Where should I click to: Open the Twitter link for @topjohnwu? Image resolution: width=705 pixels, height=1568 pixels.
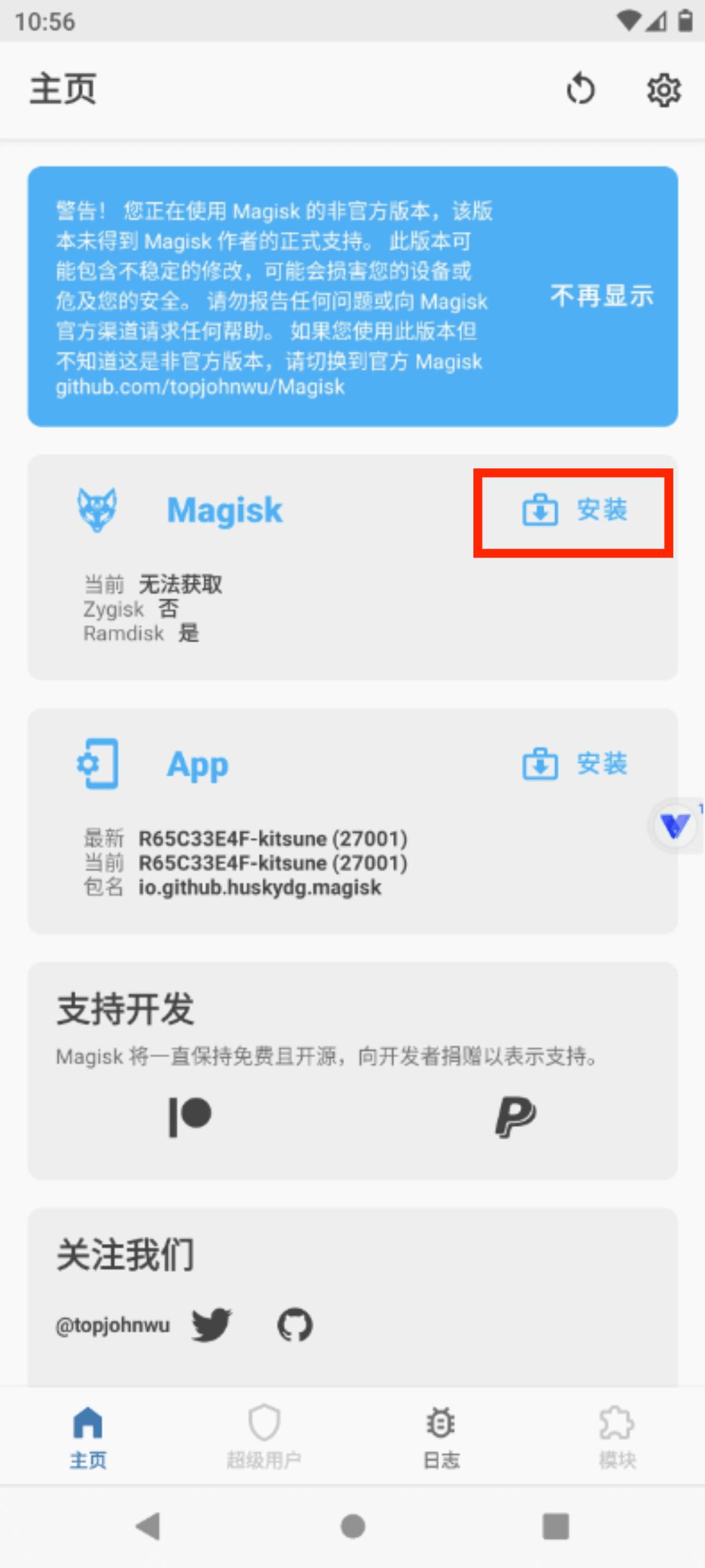pos(211,1325)
